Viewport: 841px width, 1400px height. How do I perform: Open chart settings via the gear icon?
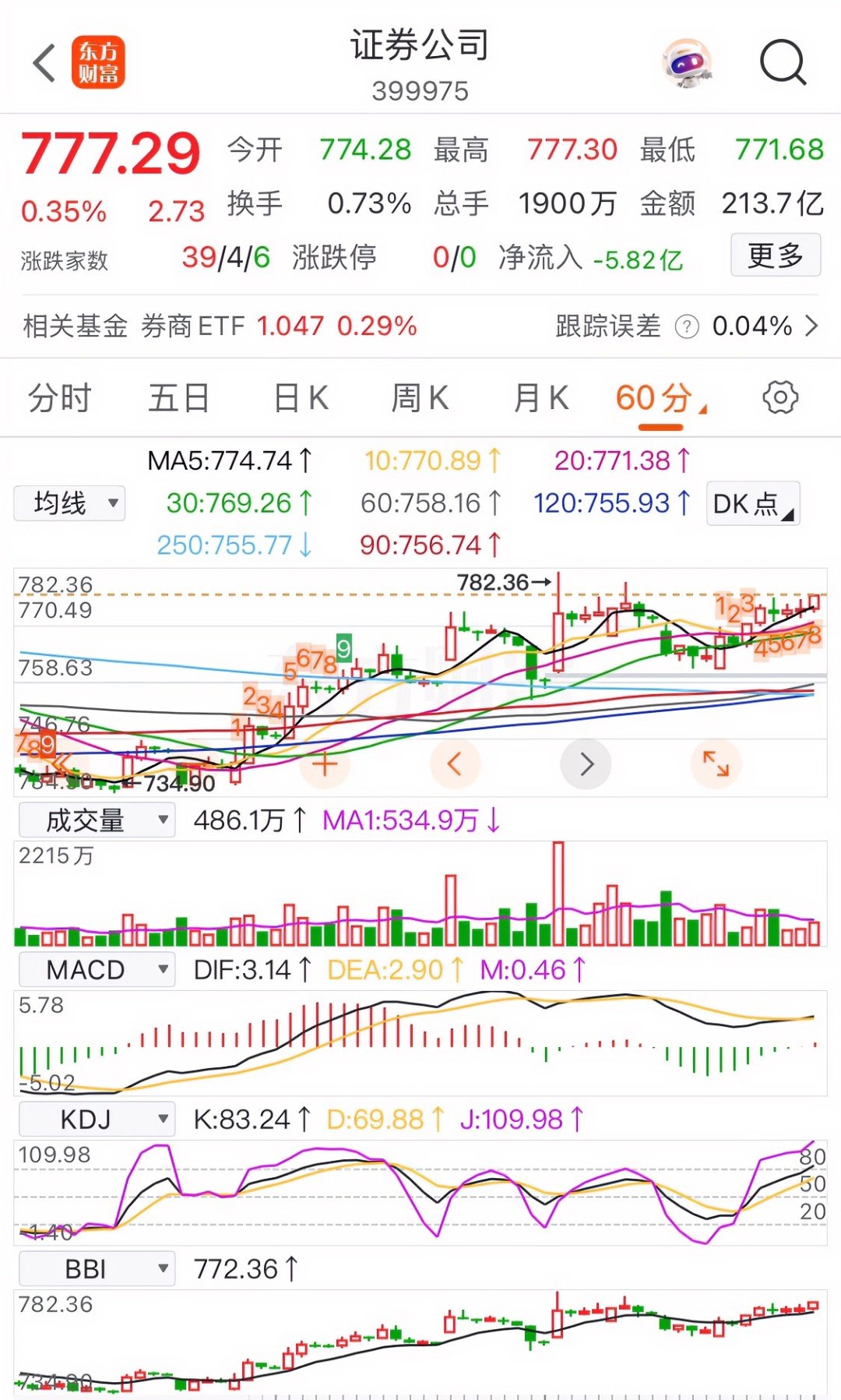point(781,398)
